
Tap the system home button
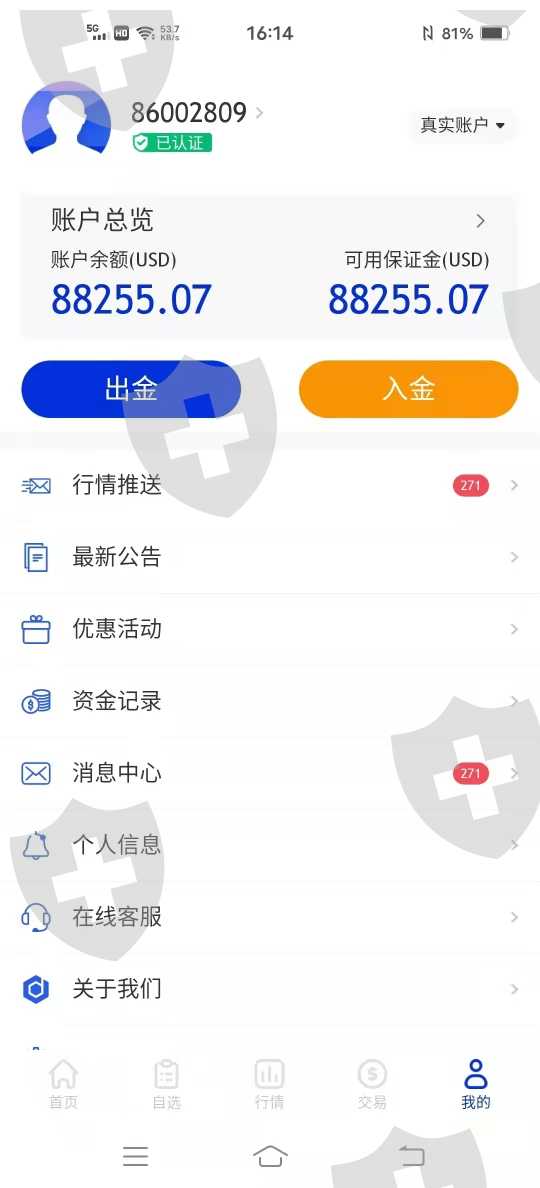pyautogui.click(x=270, y=1156)
